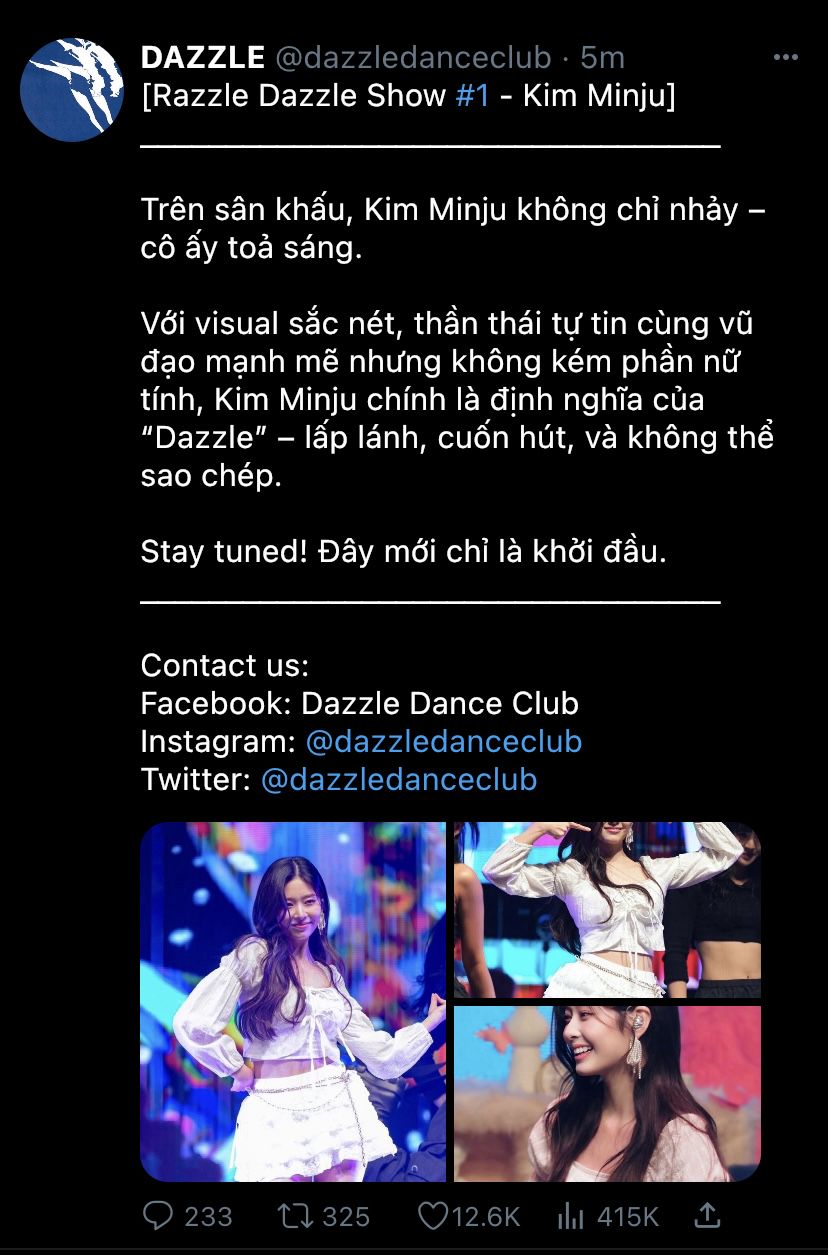828x1255 pixels.
Task: Retweet the DAZZLE post
Action: pos(294,1216)
